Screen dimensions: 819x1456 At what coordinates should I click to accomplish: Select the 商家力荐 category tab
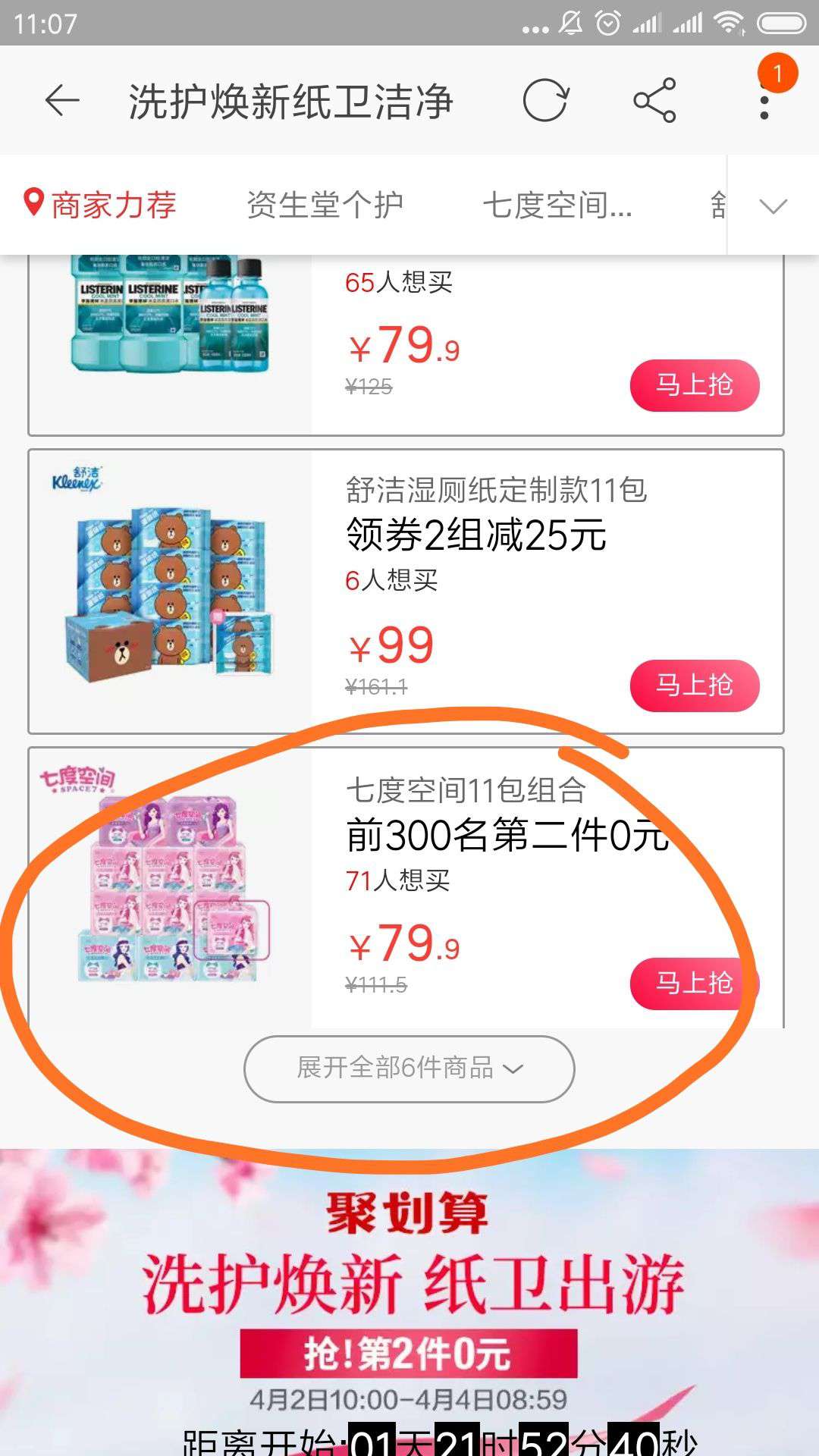[114, 203]
